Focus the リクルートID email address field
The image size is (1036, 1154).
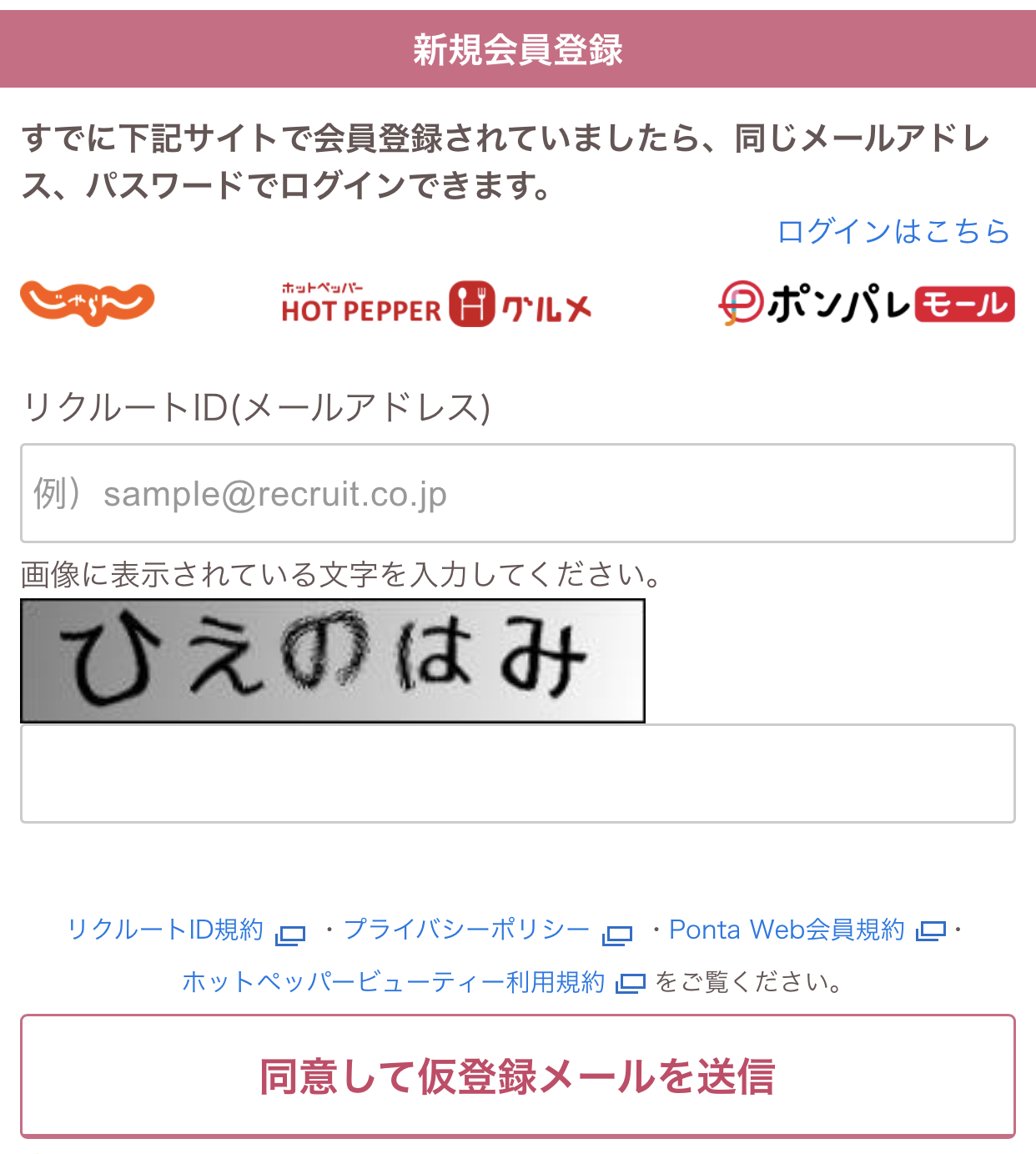[x=517, y=493]
